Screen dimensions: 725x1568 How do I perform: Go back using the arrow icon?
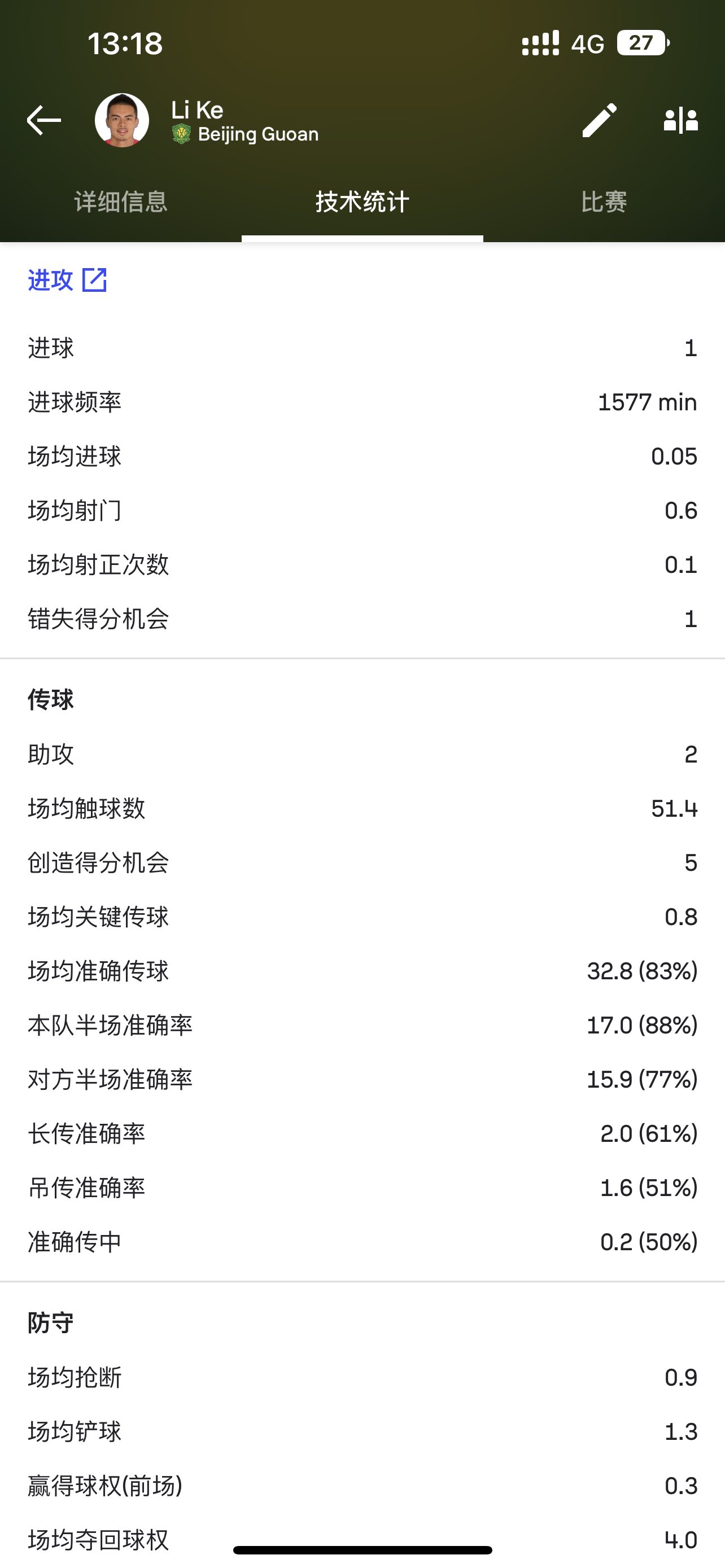(44, 120)
